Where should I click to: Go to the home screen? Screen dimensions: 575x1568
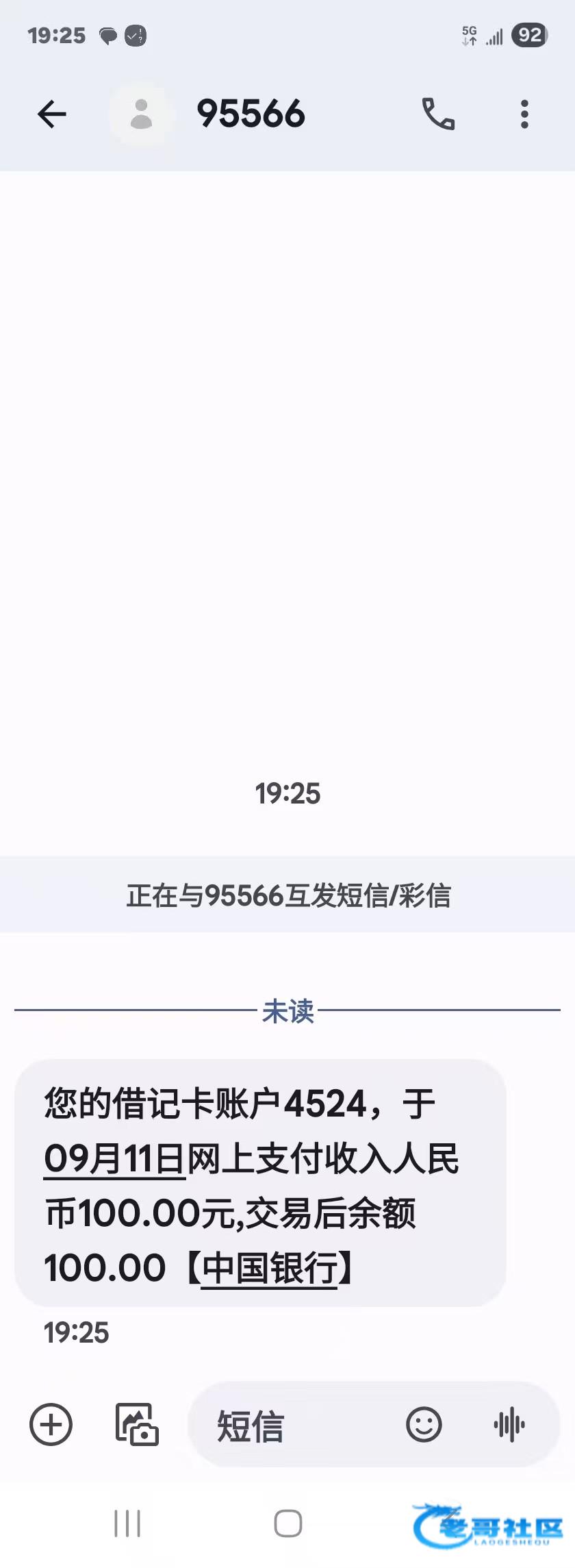click(287, 1523)
